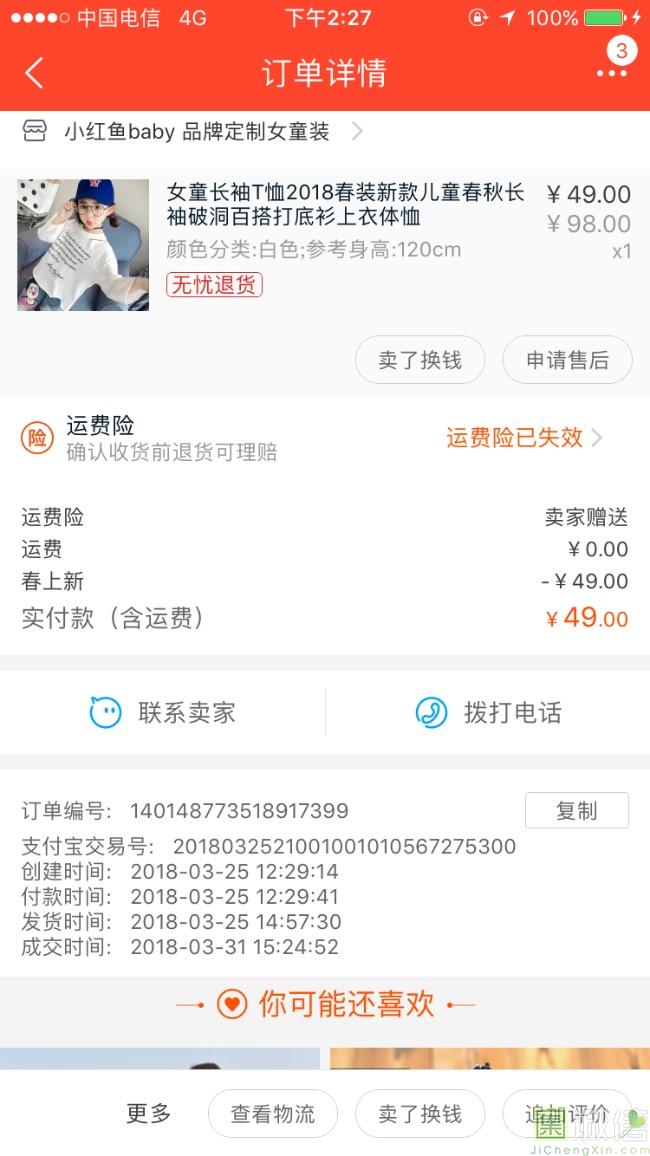The height and width of the screenshot is (1156, 650).
Task: Tap 卖了换钱 in the bottom bar
Action: tap(420, 1114)
